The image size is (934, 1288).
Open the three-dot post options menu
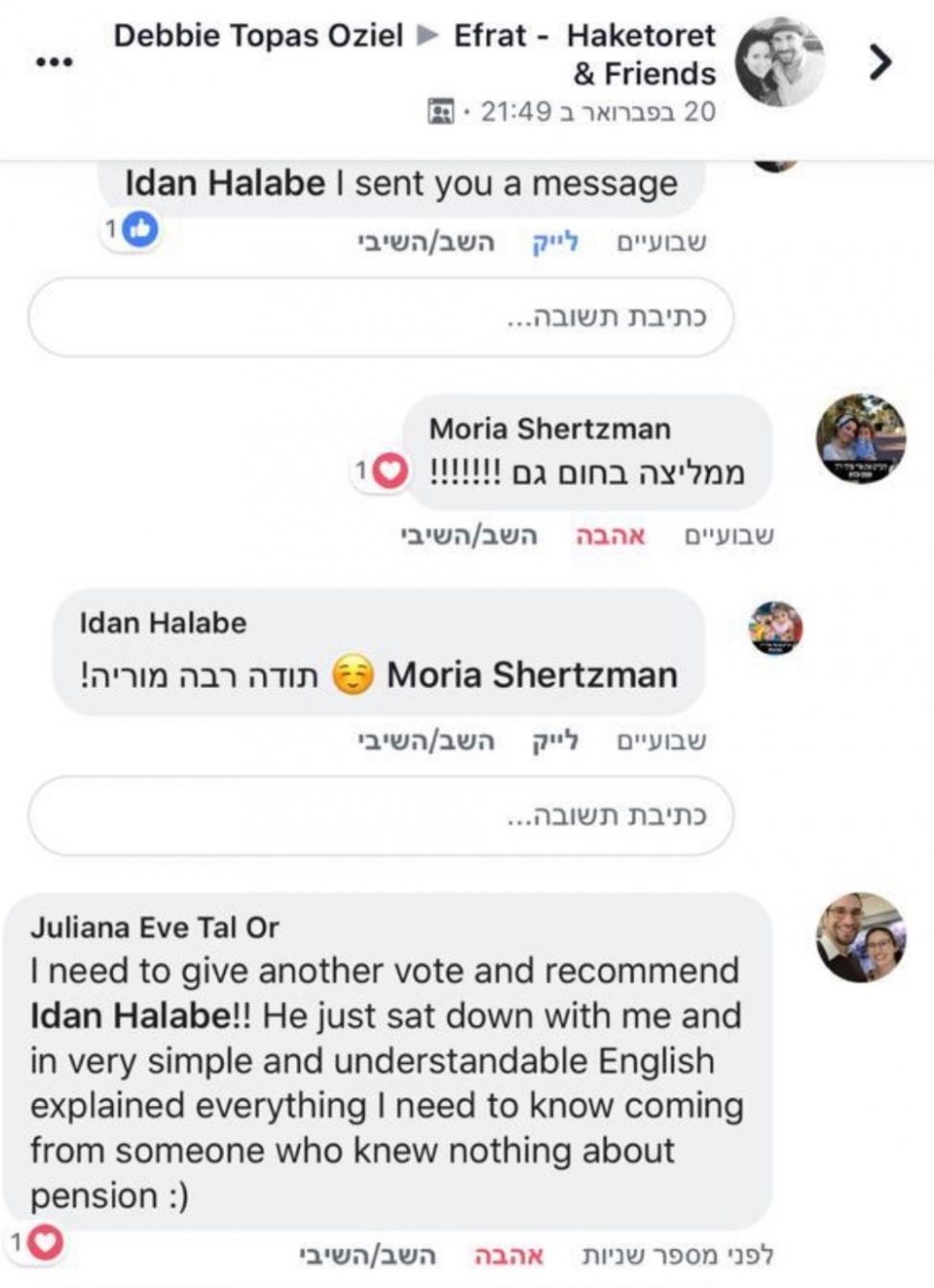53,62
